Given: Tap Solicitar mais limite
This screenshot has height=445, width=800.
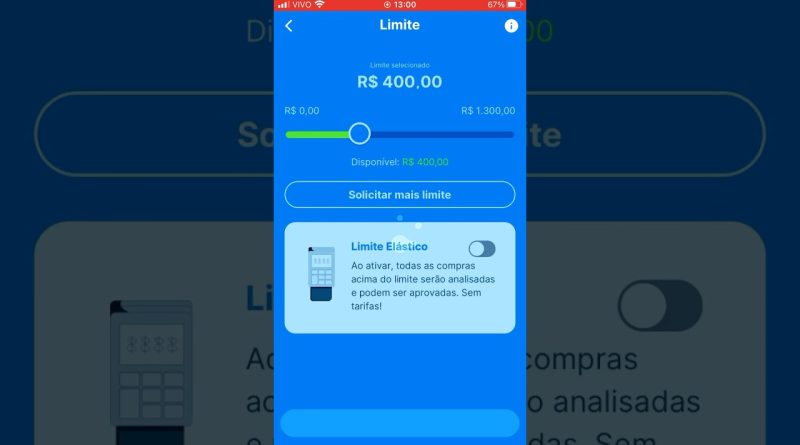Looking at the screenshot, I should click(x=399, y=194).
